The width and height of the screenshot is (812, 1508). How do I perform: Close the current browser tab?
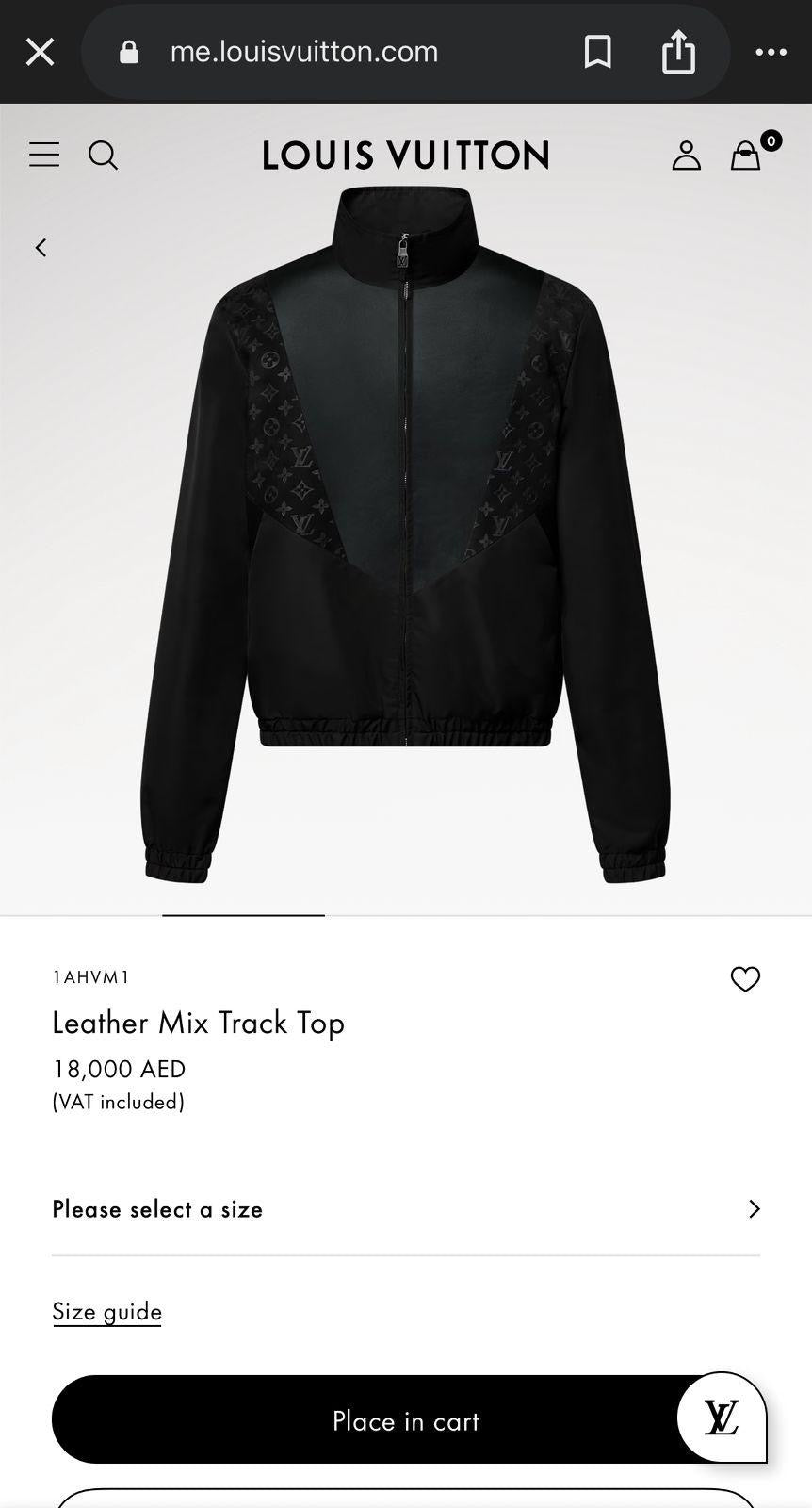[40, 52]
